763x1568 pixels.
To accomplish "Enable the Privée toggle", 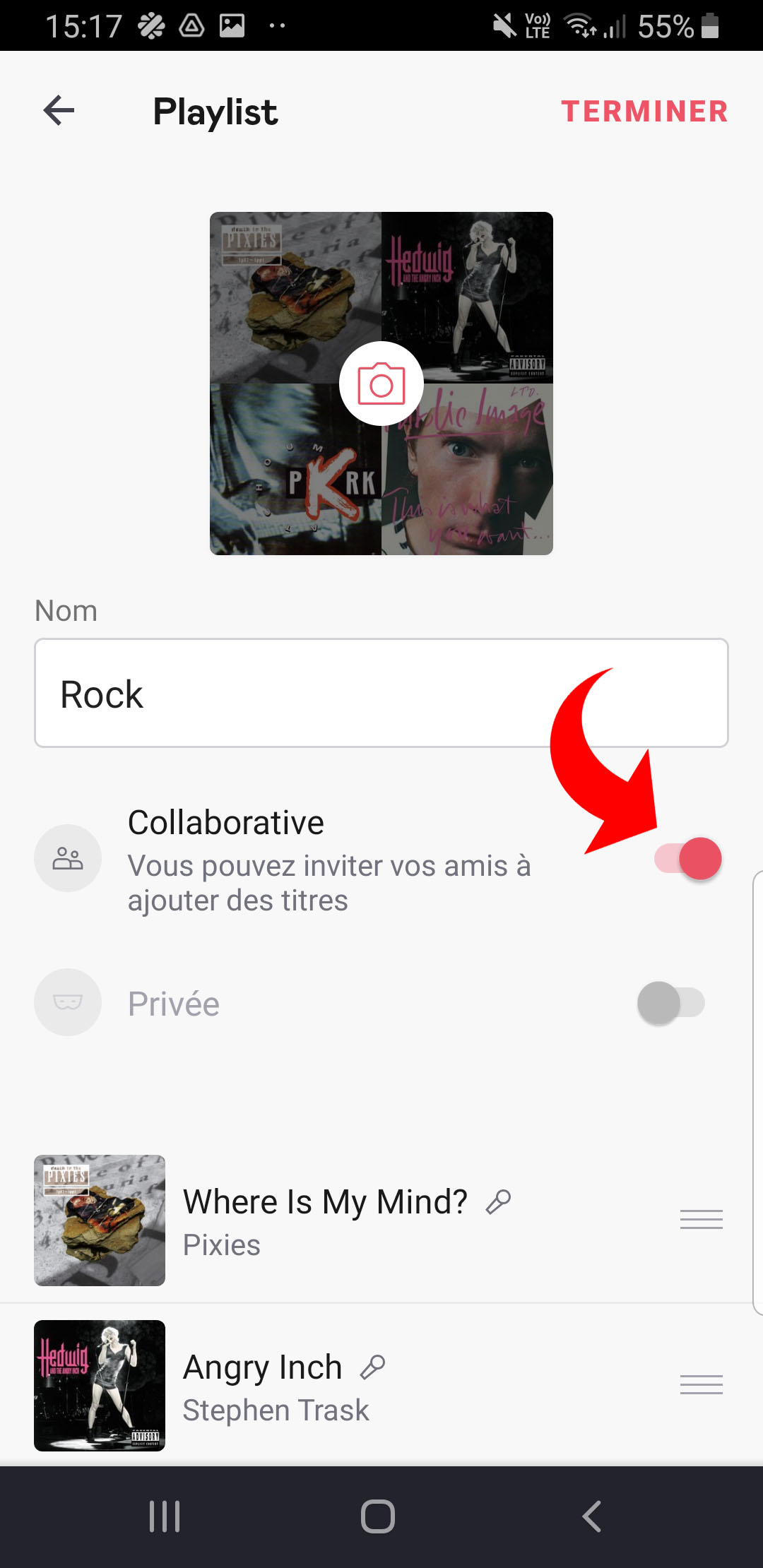I will point(671,1002).
